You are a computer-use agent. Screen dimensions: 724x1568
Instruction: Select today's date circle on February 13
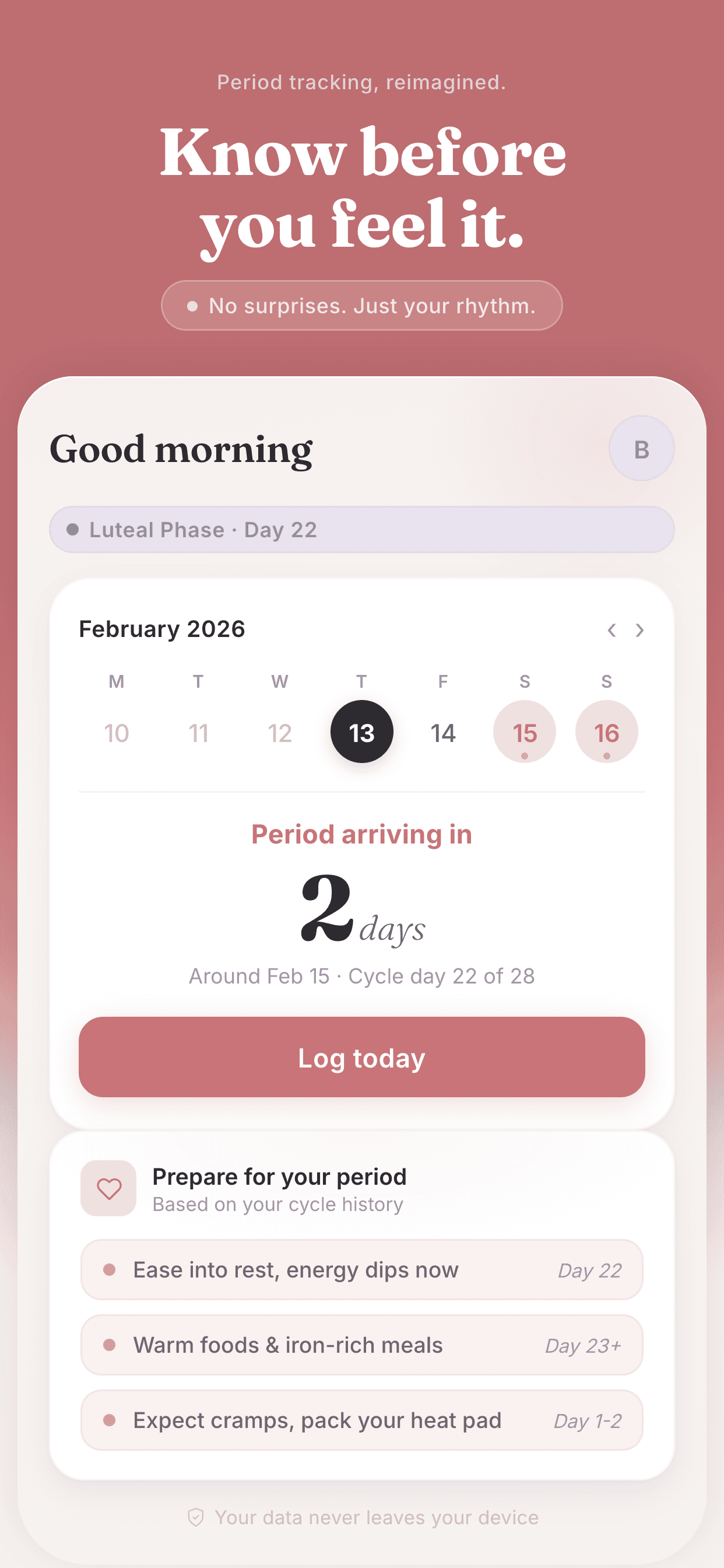[x=361, y=732]
